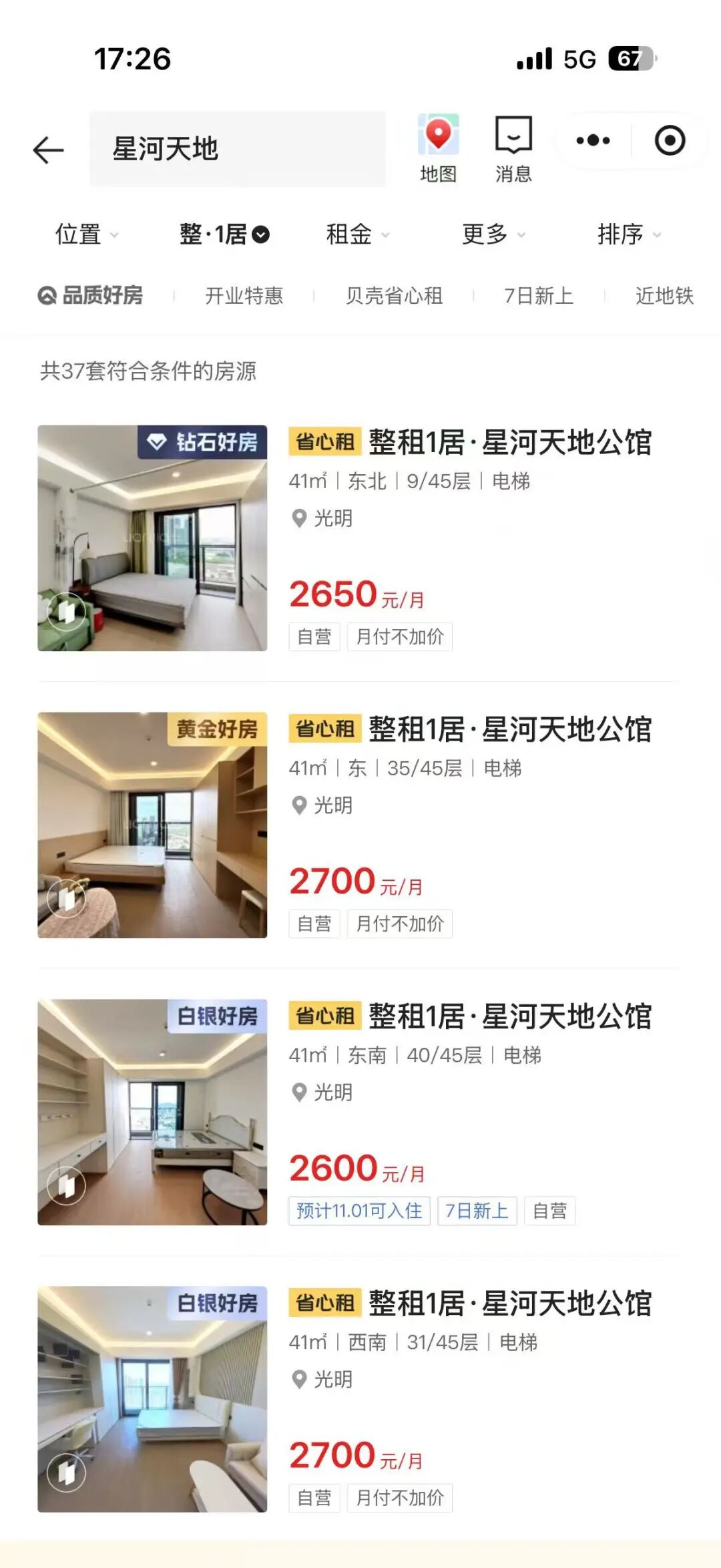Viewport: 721px width, 1568px height.
Task: Expand the 位置 filter
Action: pos(87,234)
